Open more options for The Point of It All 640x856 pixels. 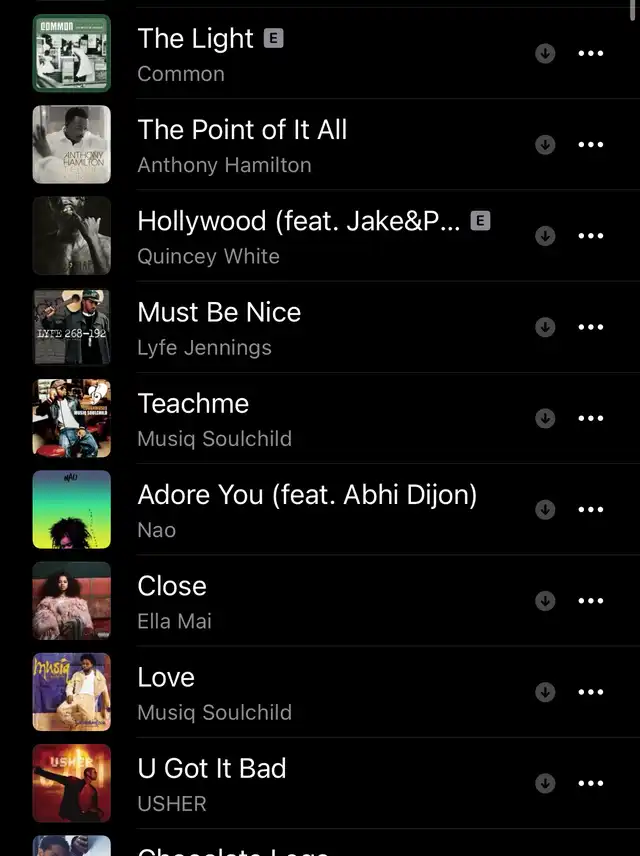591,145
